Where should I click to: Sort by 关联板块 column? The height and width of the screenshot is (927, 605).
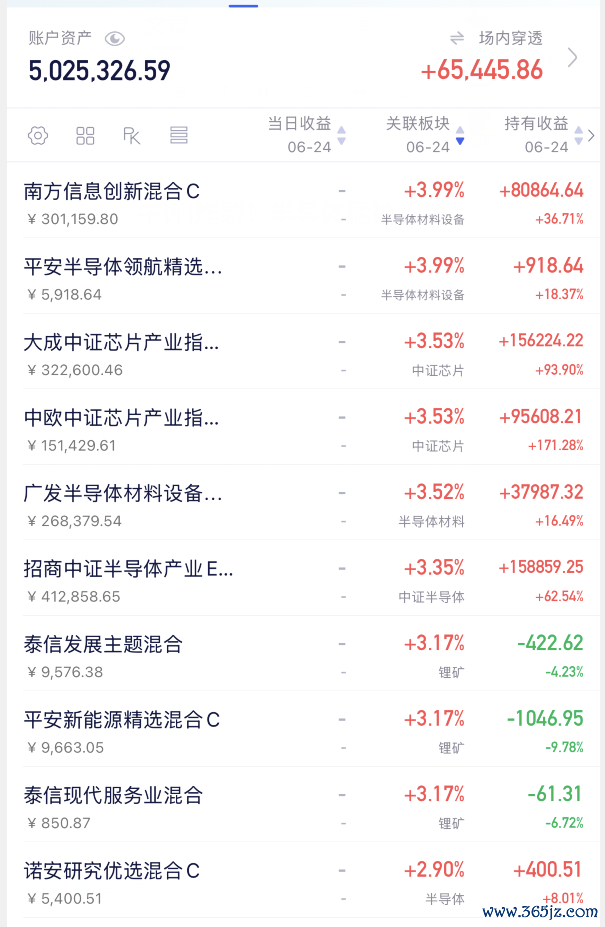pos(425,135)
